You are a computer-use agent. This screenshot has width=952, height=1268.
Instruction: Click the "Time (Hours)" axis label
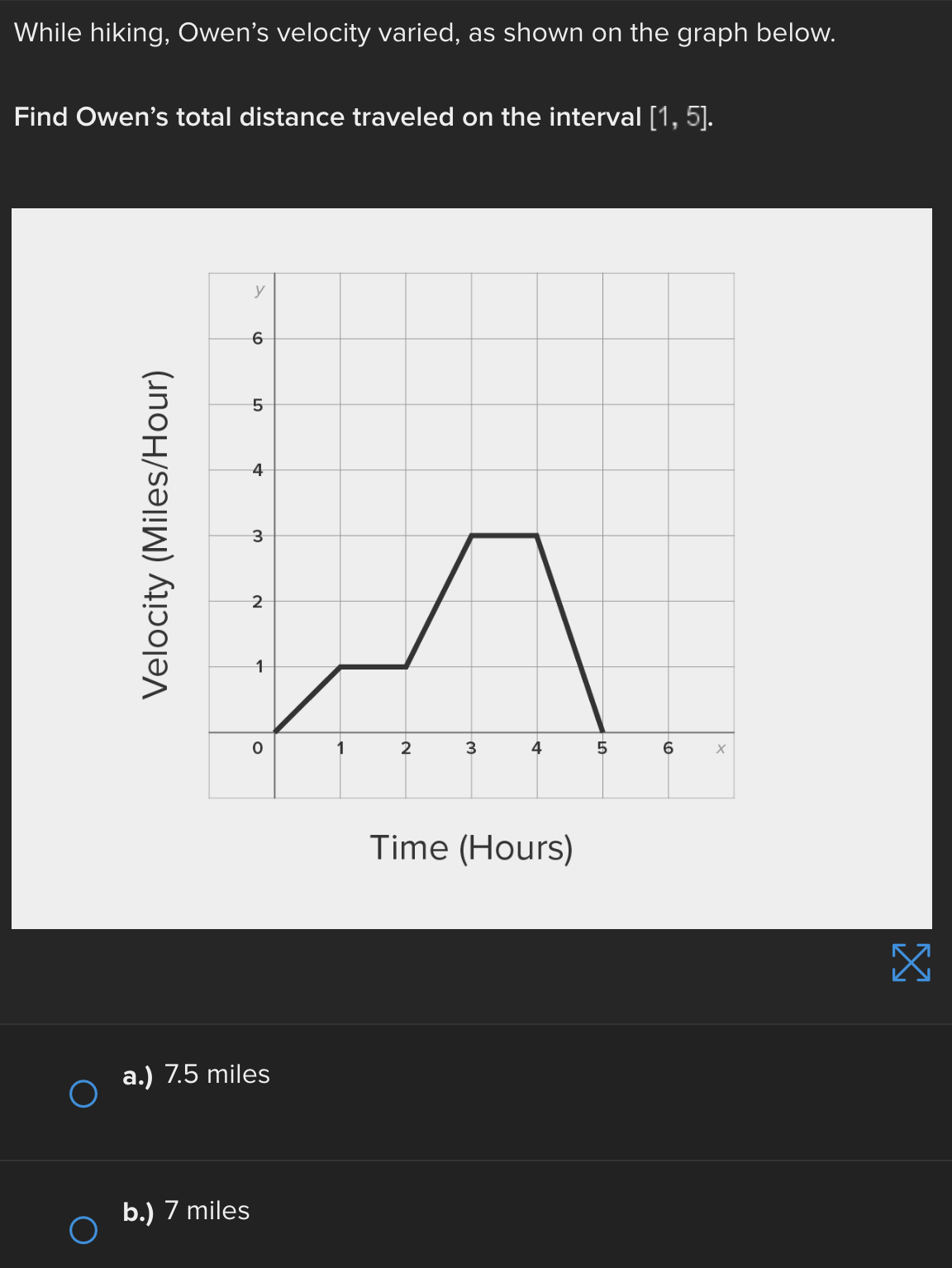click(x=471, y=847)
